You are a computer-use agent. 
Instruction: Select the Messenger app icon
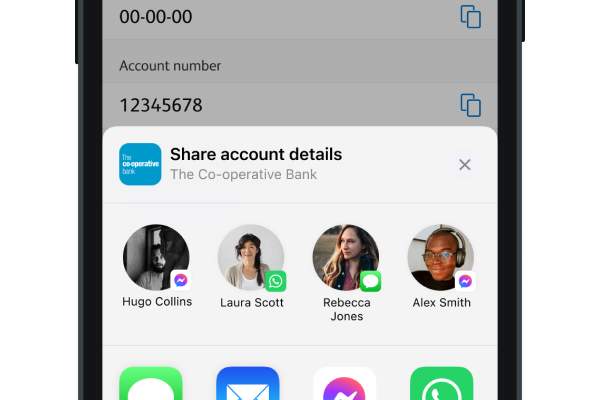pyautogui.click(x=345, y=385)
